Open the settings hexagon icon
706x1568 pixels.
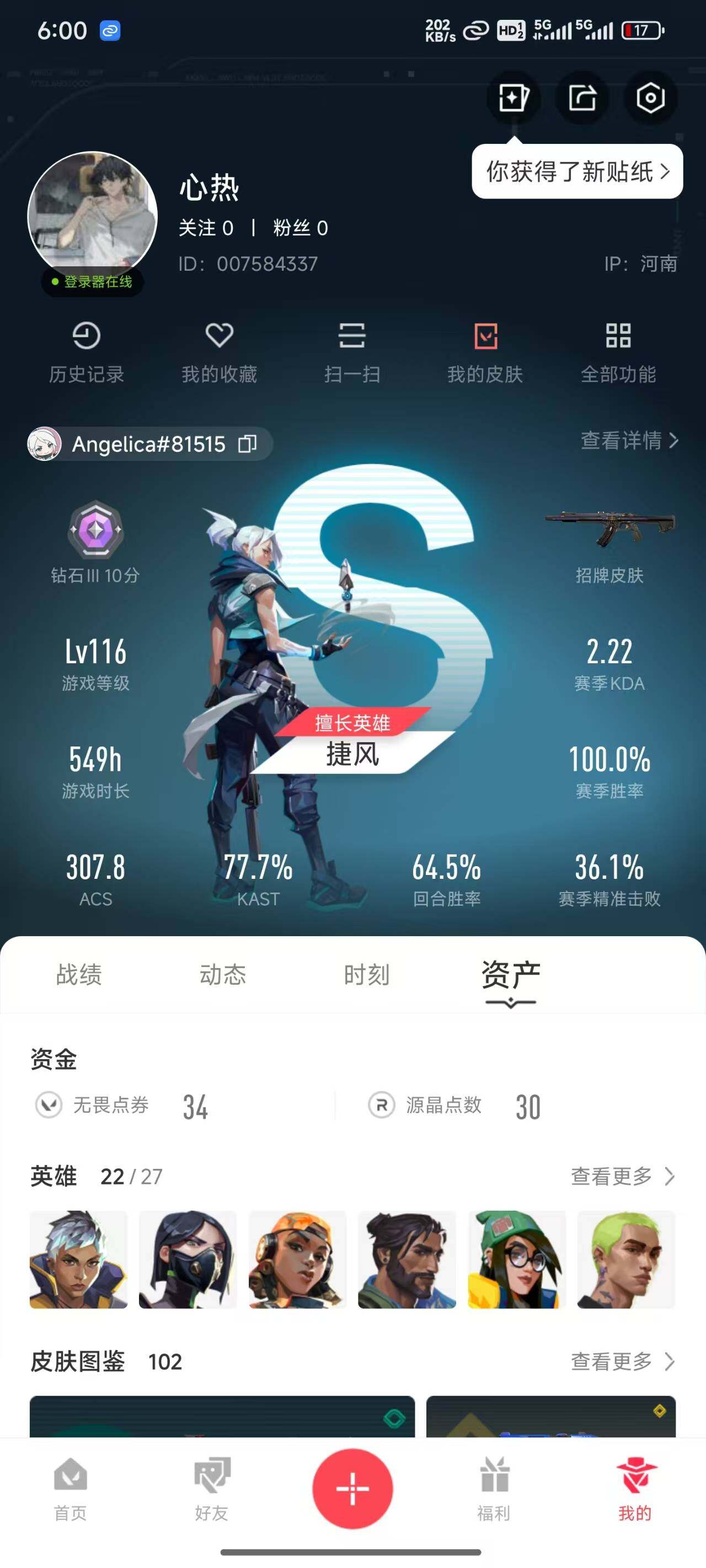coord(650,98)
